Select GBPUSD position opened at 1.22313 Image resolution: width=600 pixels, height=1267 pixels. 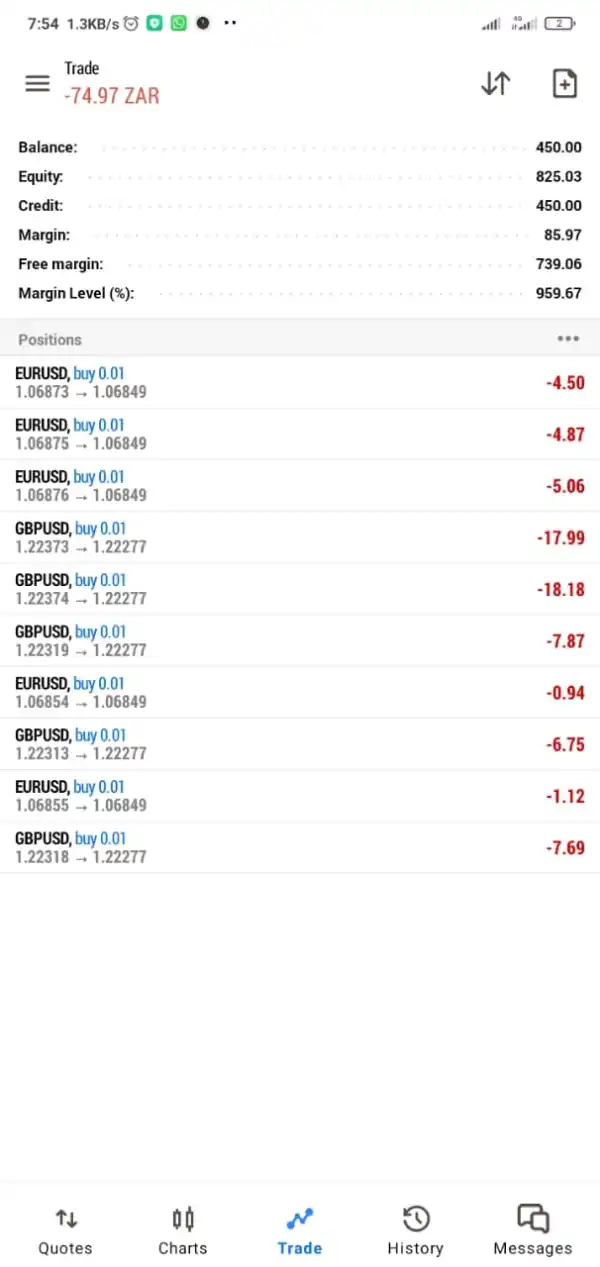[300, 744]
